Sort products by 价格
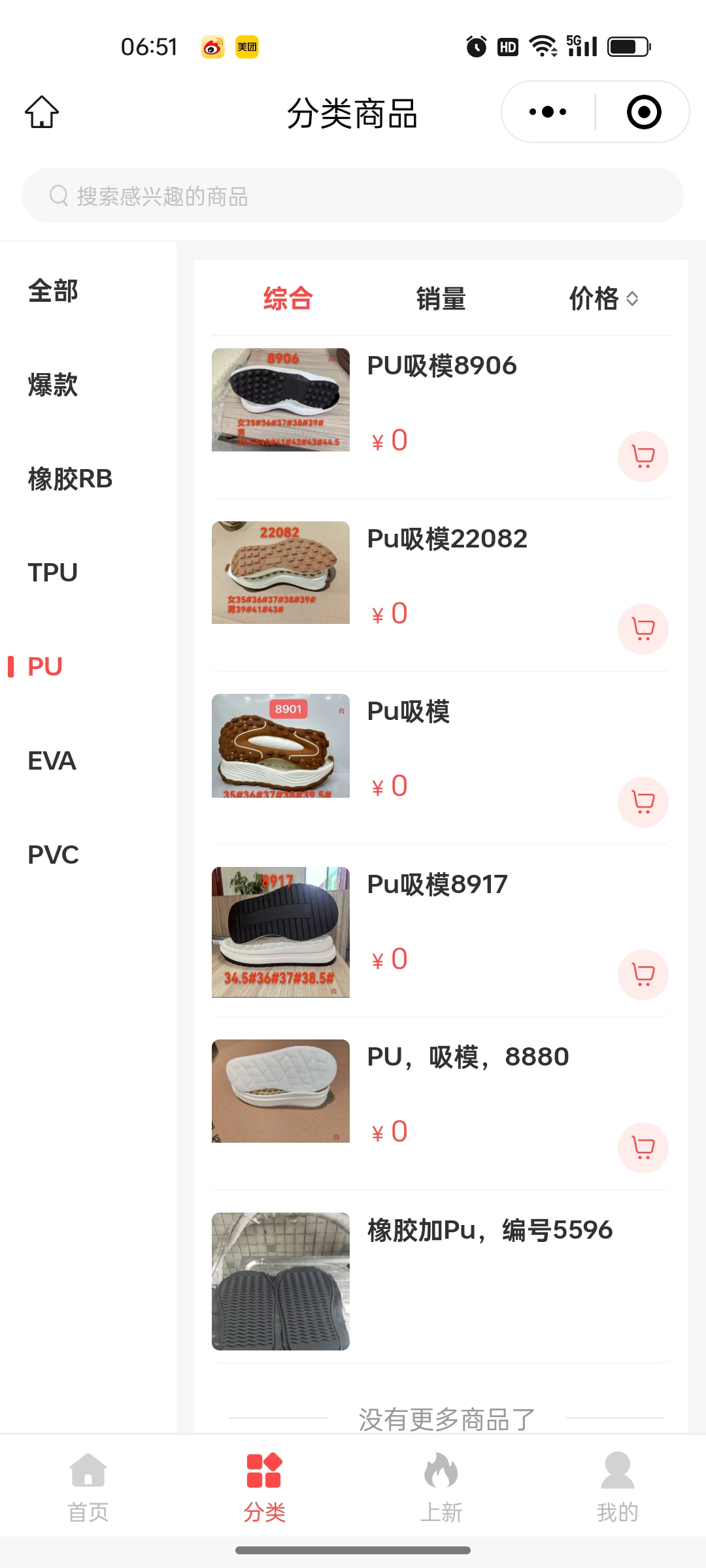 click(x=603, y=299)
